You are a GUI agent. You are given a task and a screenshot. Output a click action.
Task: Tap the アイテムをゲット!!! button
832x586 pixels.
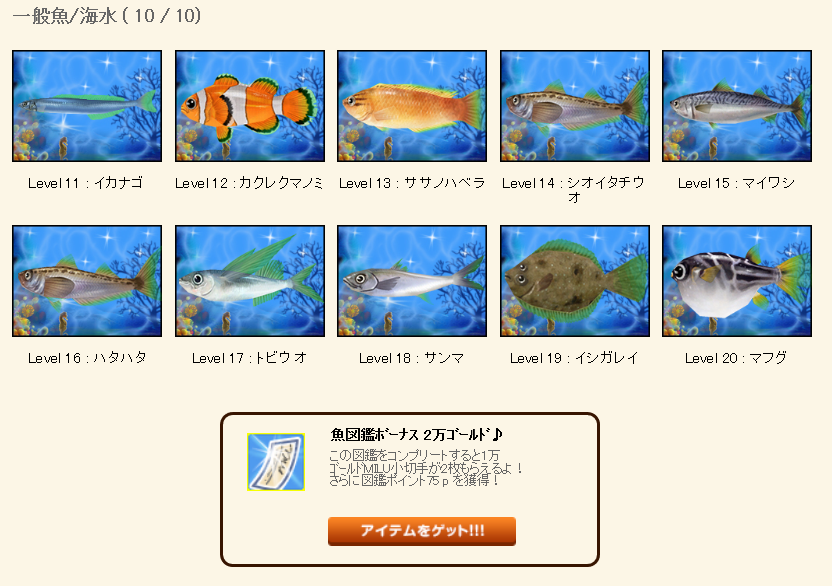421,531
